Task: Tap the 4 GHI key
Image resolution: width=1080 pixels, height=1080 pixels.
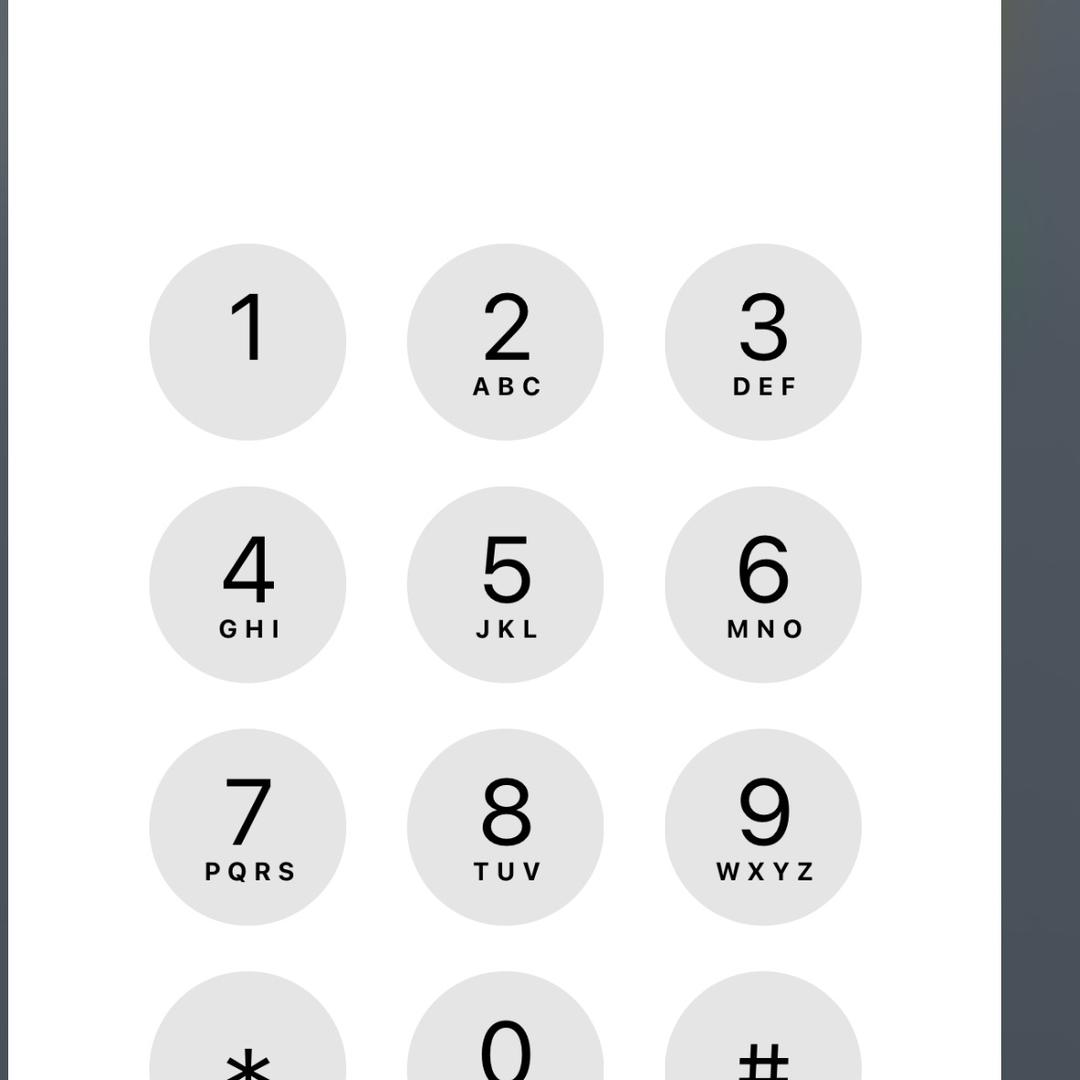Action: (x=248, y=585)
